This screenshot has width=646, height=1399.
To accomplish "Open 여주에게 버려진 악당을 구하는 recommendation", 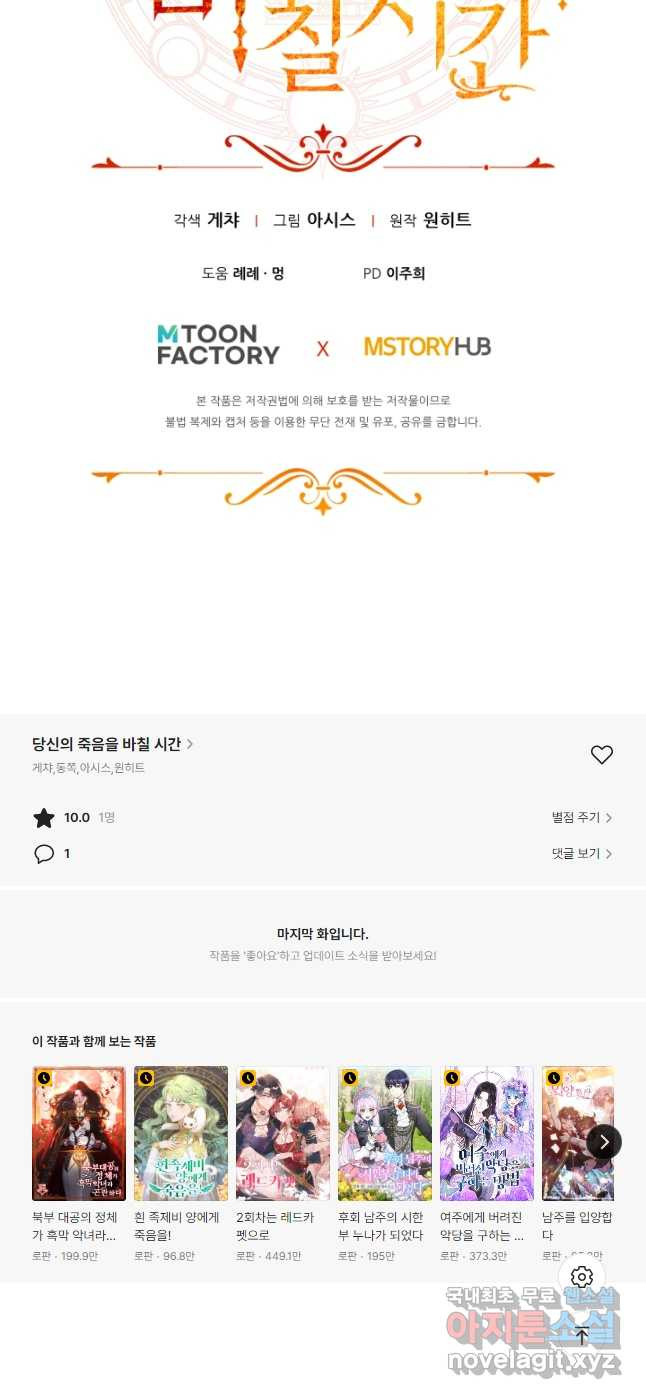I will tap(486, 1134).
